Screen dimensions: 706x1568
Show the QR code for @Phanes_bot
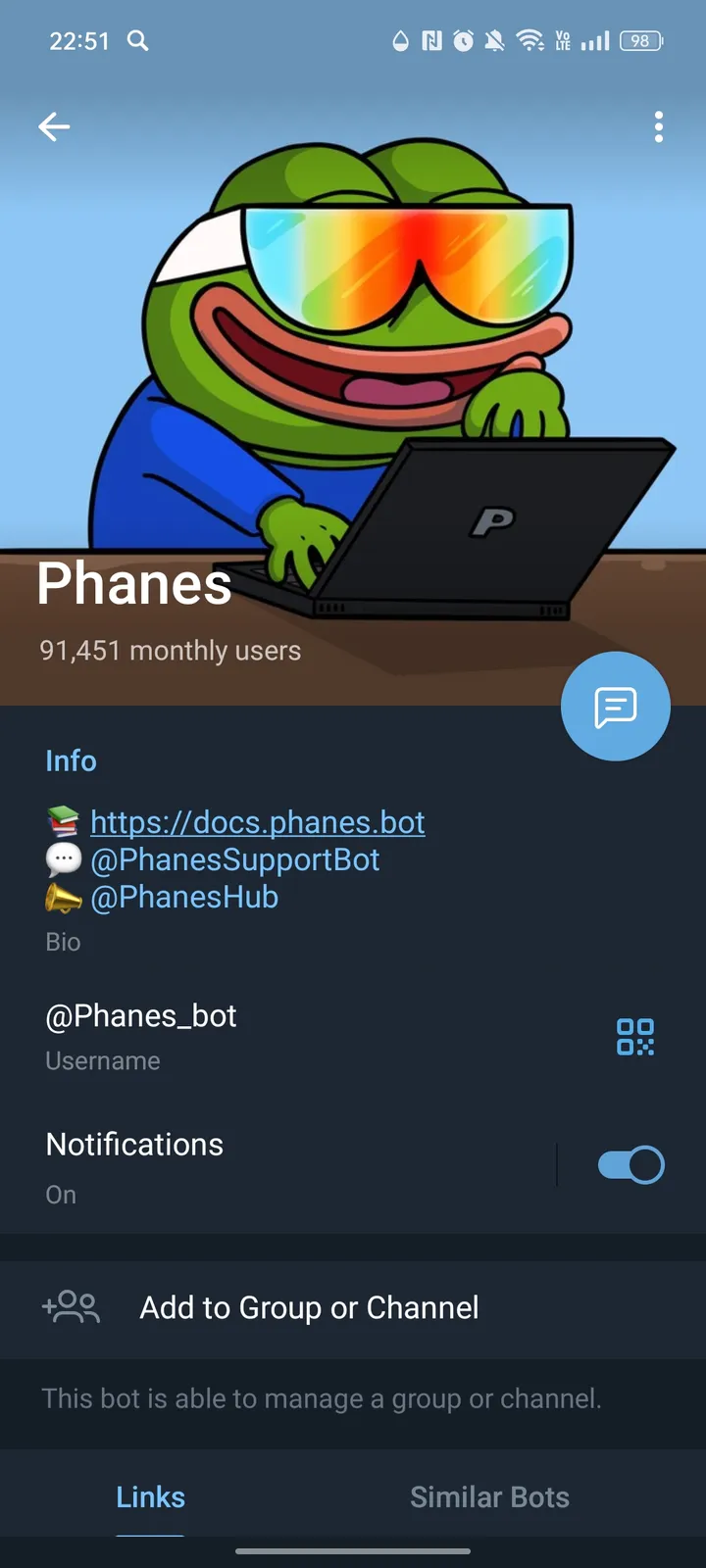click(634, 1036)
